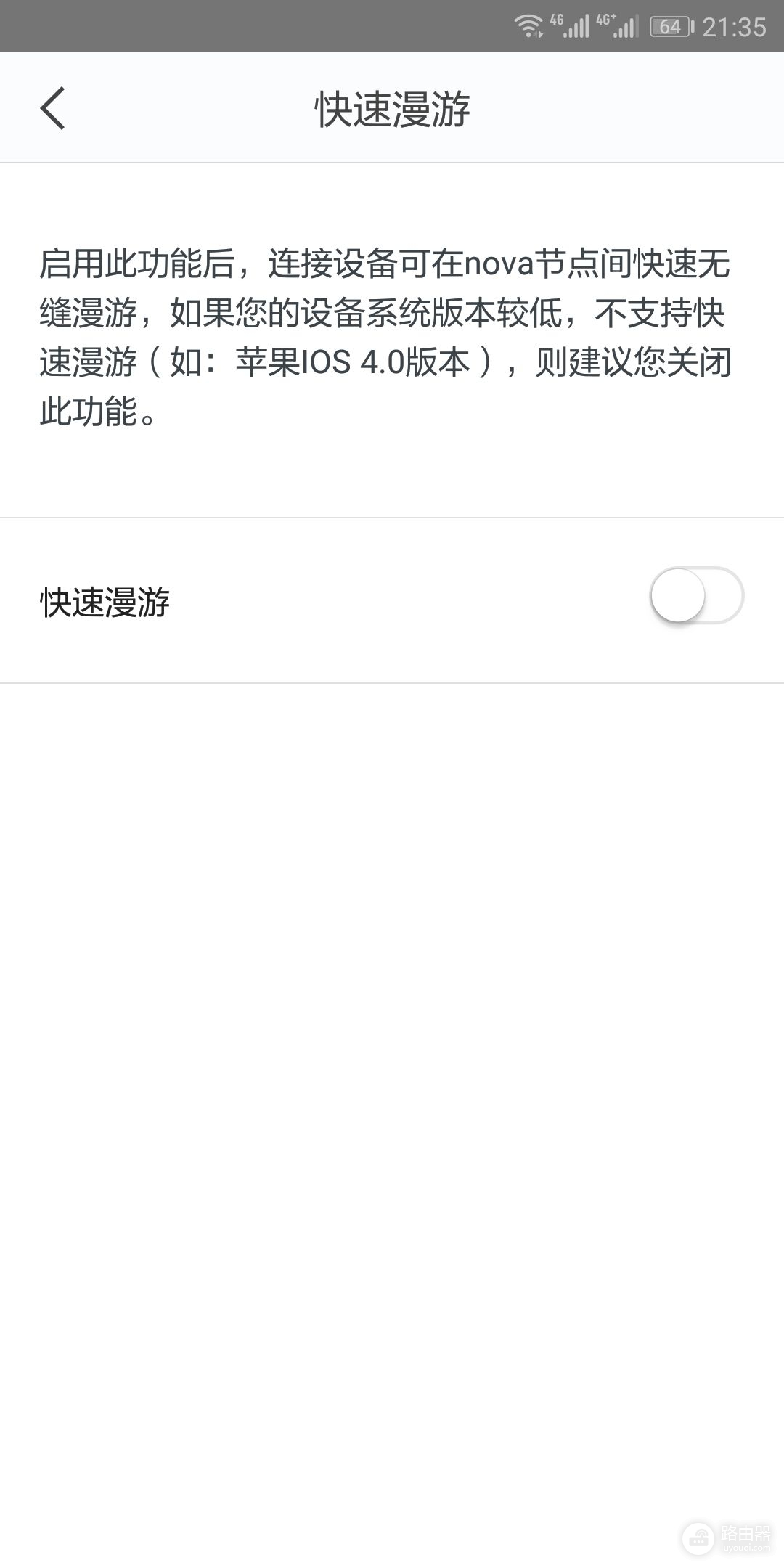Enable the 快速漫游 switch

696,597
